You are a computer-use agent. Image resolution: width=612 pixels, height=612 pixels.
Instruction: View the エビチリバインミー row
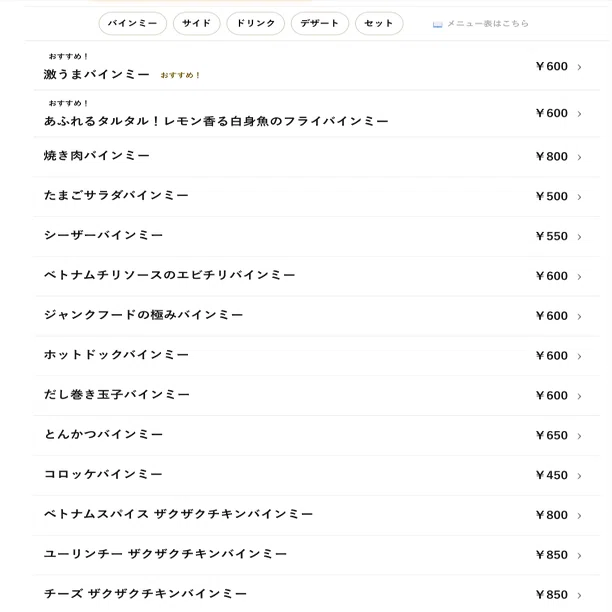click(317, 276)
